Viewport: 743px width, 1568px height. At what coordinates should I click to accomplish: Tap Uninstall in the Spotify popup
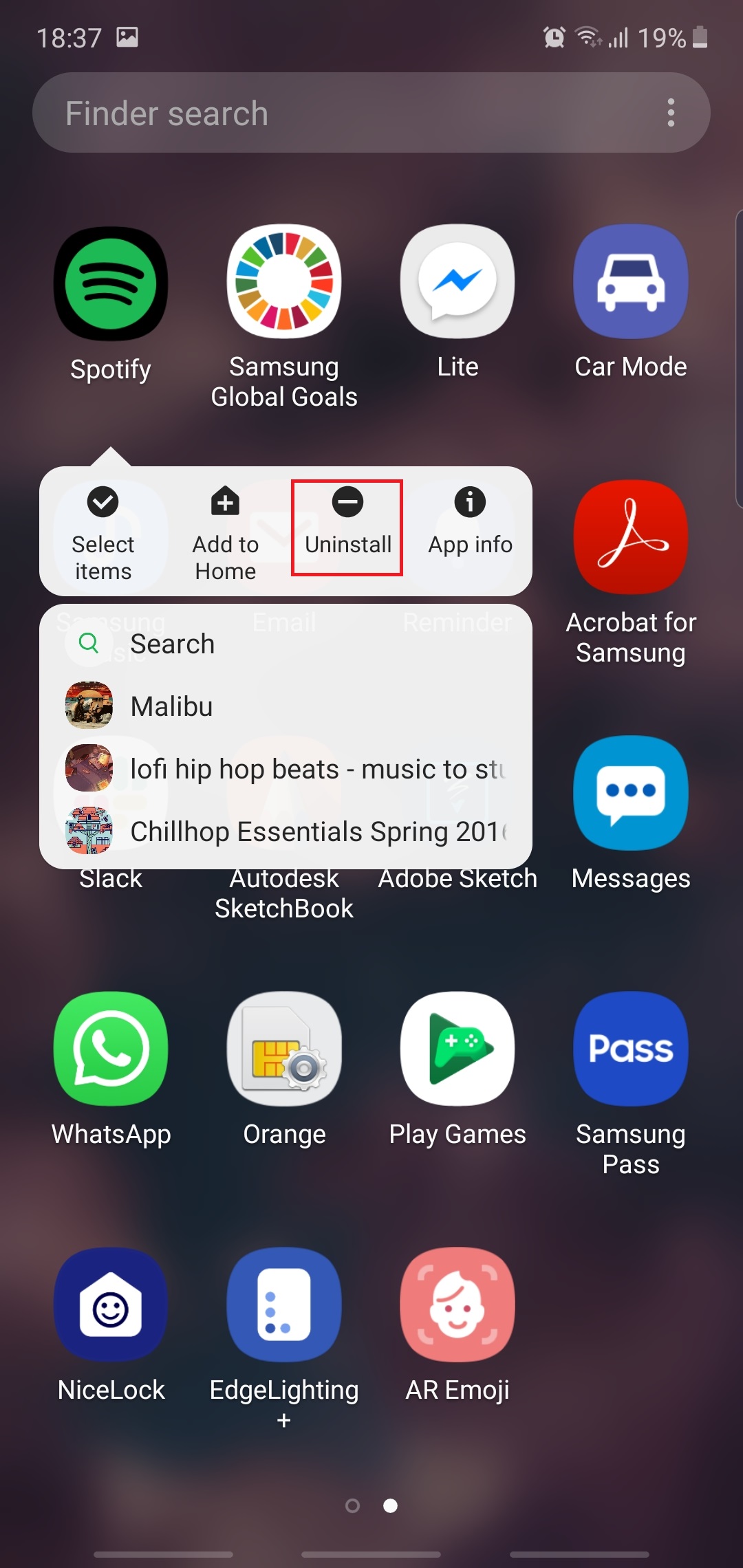click(x=347, y=526)
